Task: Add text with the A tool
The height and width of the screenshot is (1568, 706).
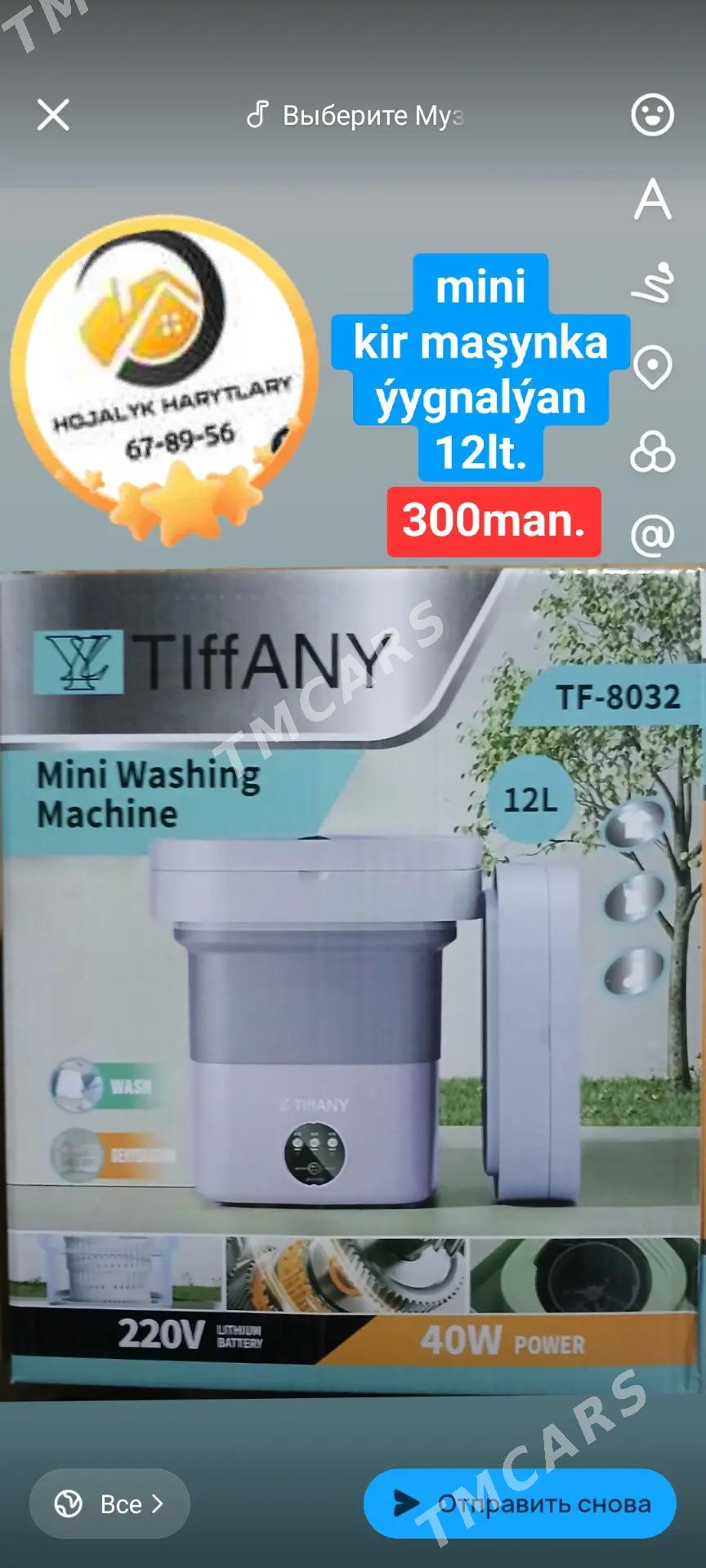Action: 652,199
